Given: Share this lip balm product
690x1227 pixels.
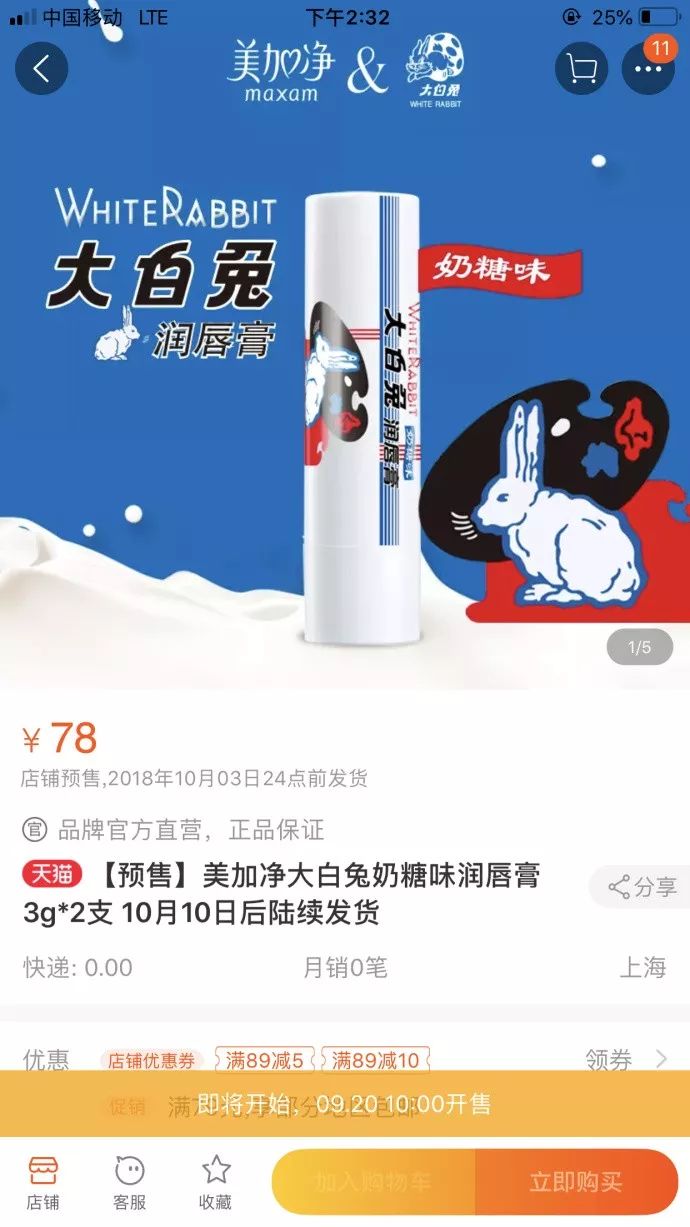Looking at the screenshot, I should click(643, 887).
